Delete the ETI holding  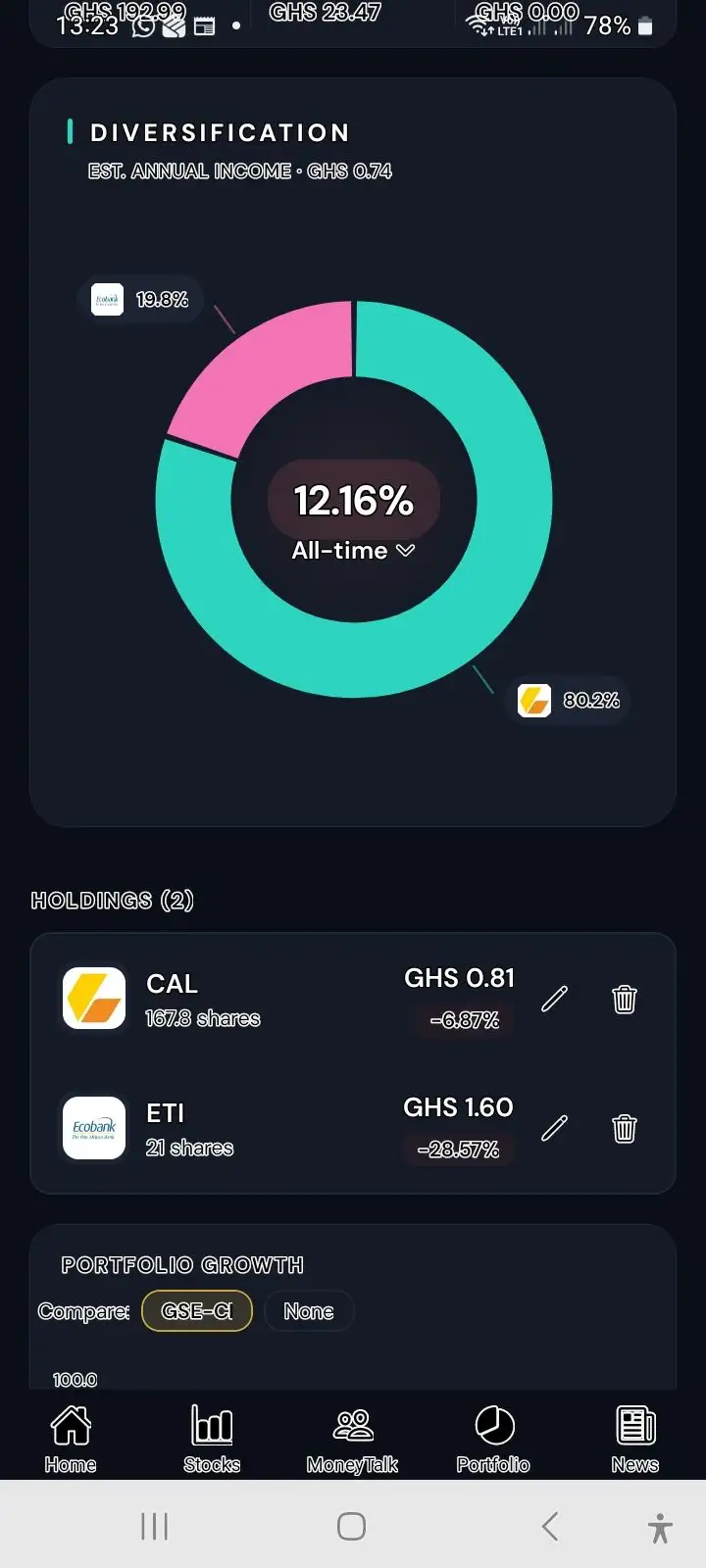[x=625, y=1128]
